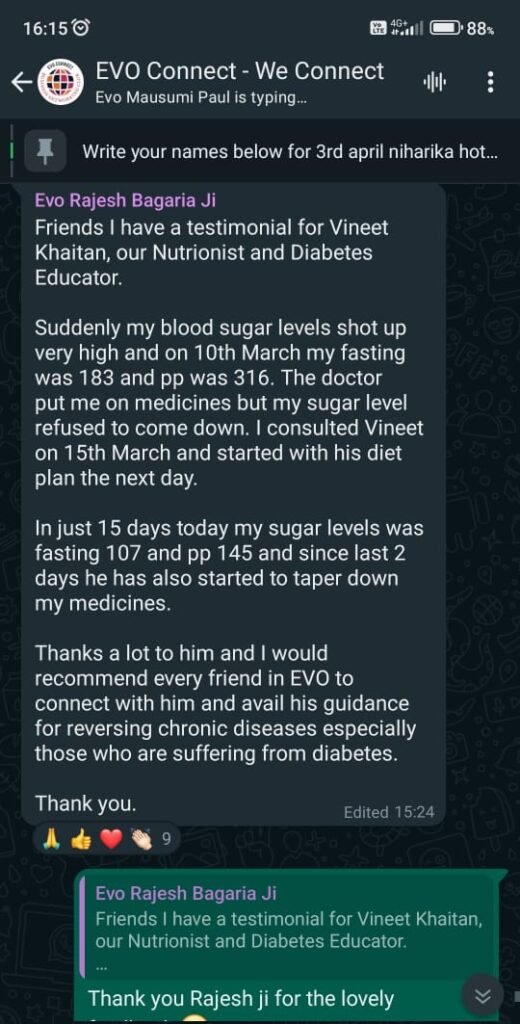Go back from the EVO Connect chat
Image resolution: width=520 pixels, height=1024 pixels.
pyautogui.click(x=22, y=82)
